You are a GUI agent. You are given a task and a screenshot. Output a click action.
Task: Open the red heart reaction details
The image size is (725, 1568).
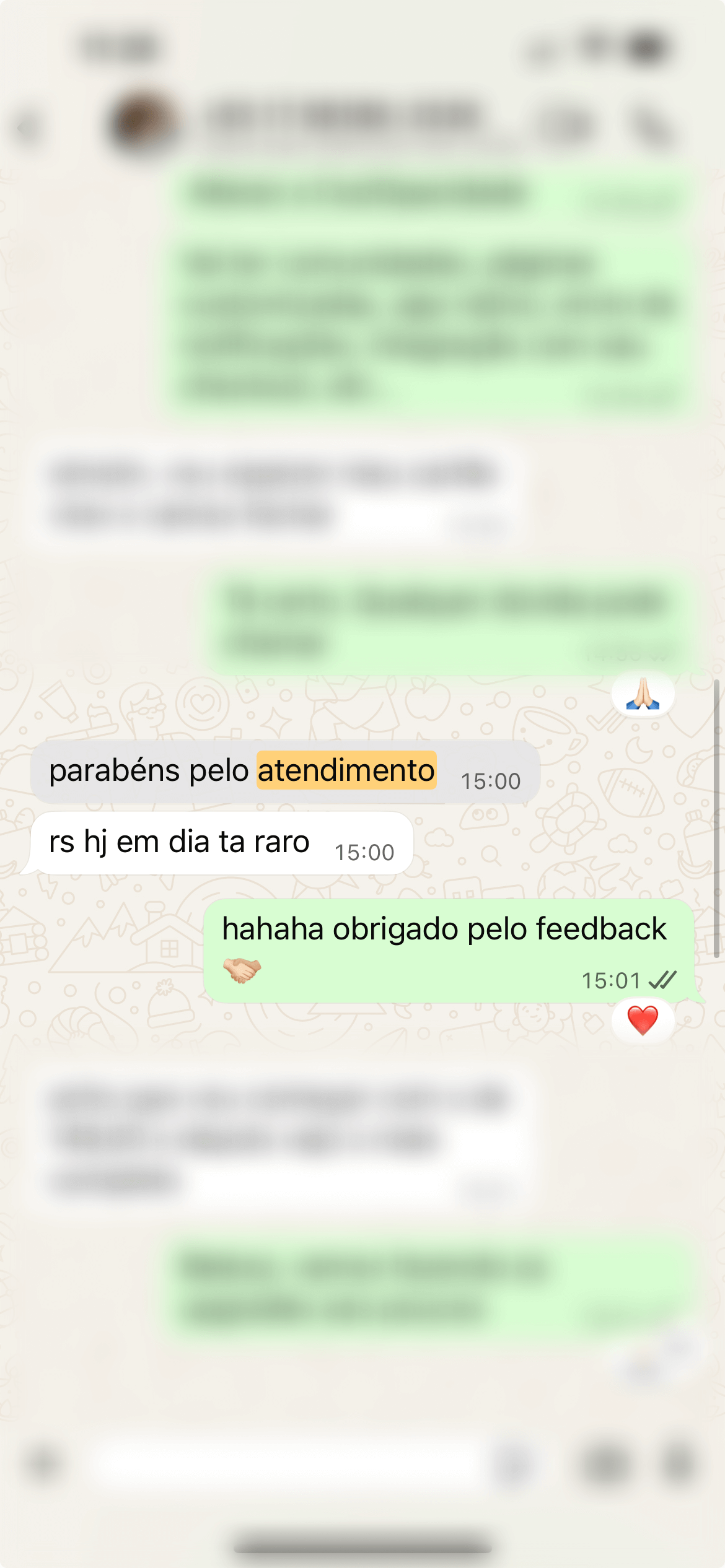(643, 1021)
